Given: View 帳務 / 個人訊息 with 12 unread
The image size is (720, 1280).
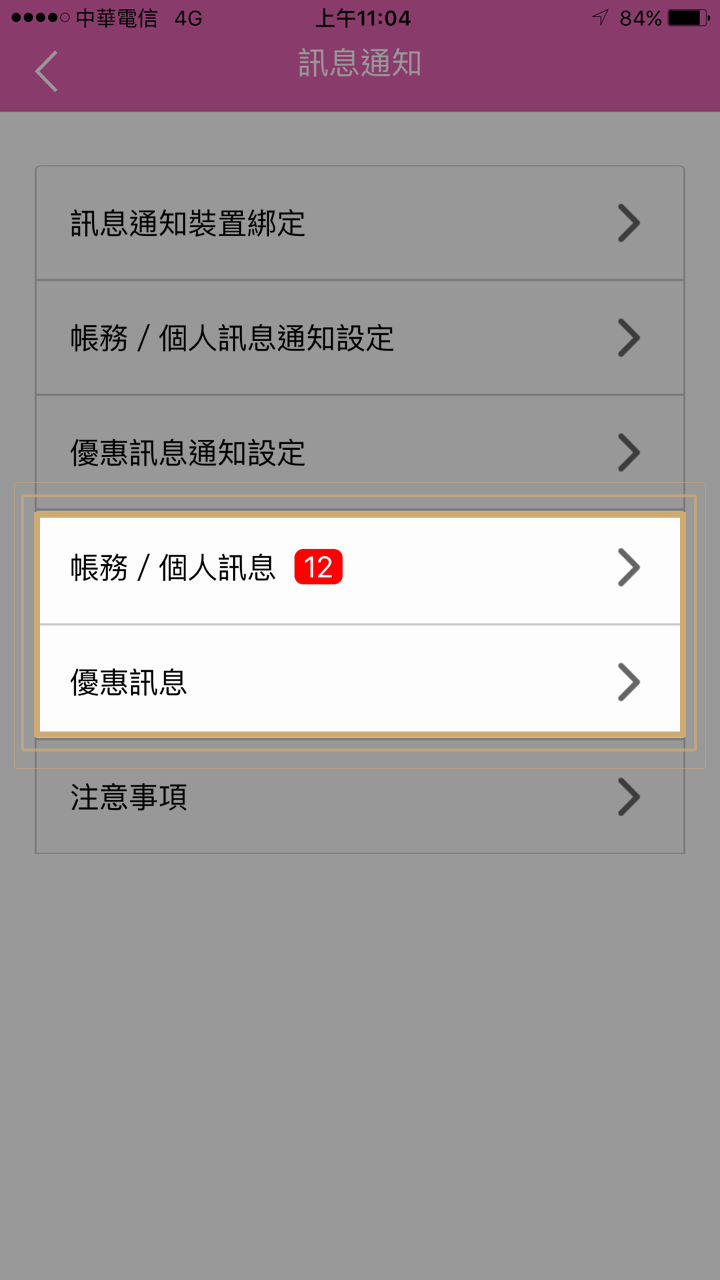Looking at the screenshot, I should [x=360, y=568].
